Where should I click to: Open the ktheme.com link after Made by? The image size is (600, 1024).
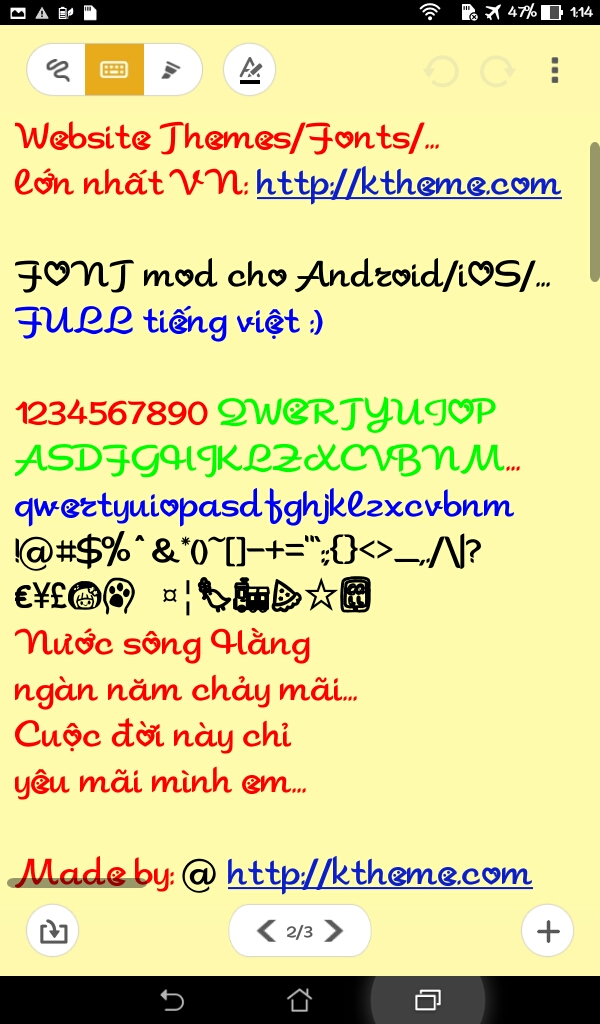point(379,874)
